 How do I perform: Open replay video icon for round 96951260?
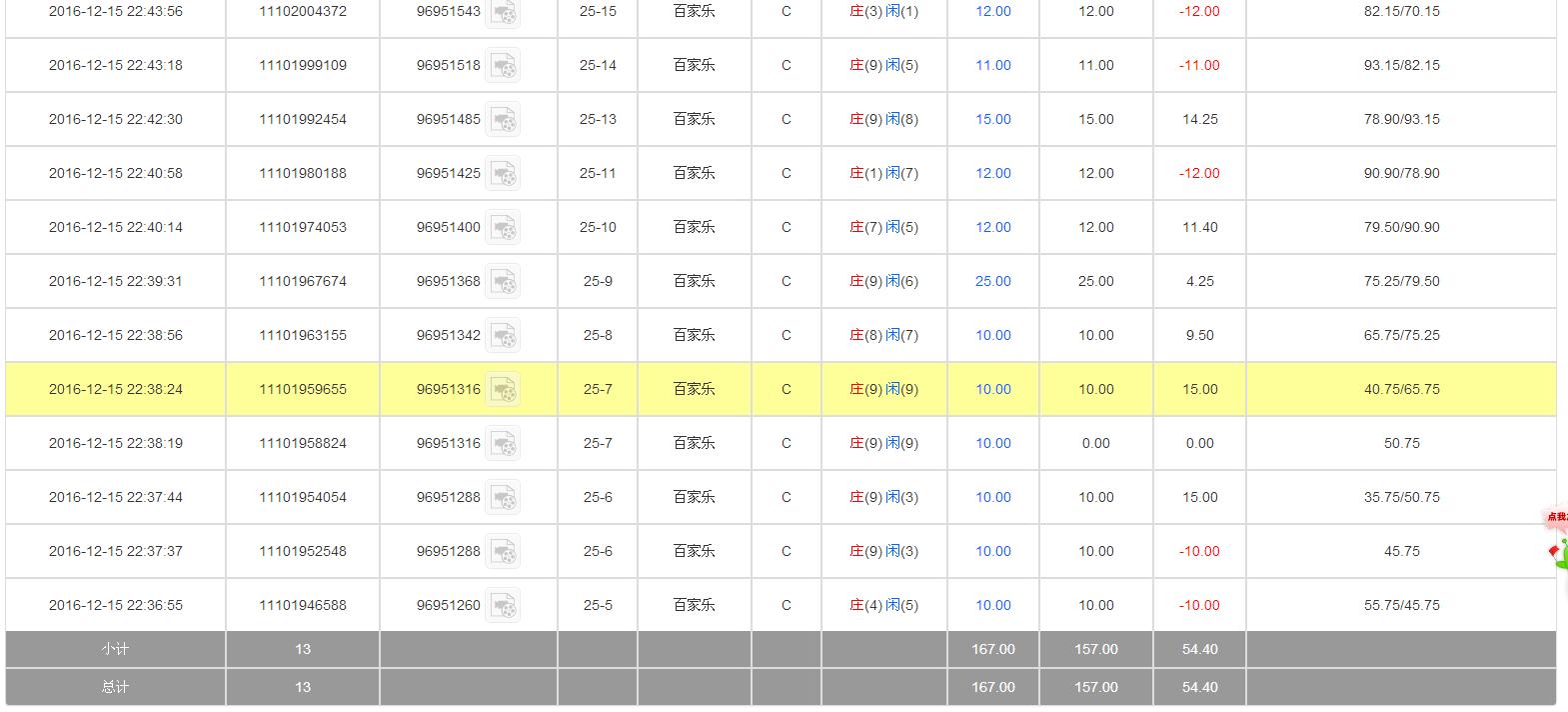click(x=503, y=606)
